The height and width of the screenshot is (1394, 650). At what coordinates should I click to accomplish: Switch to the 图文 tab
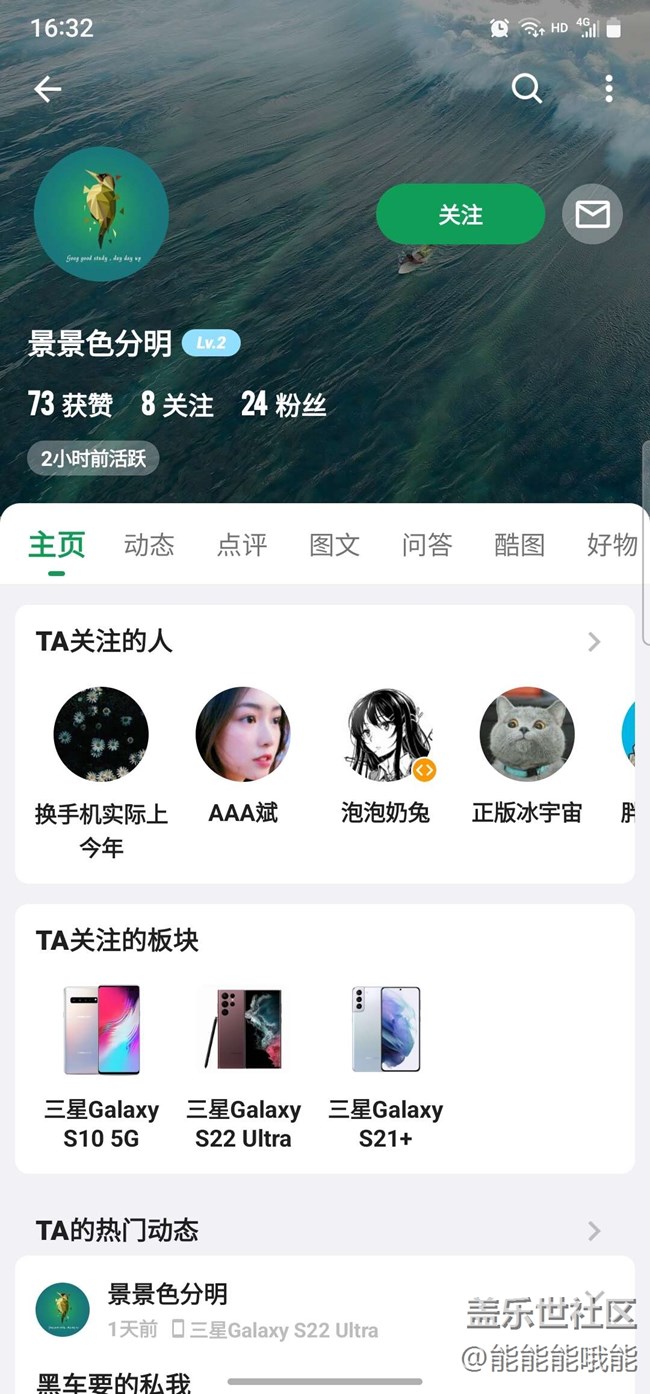[334, 545]
